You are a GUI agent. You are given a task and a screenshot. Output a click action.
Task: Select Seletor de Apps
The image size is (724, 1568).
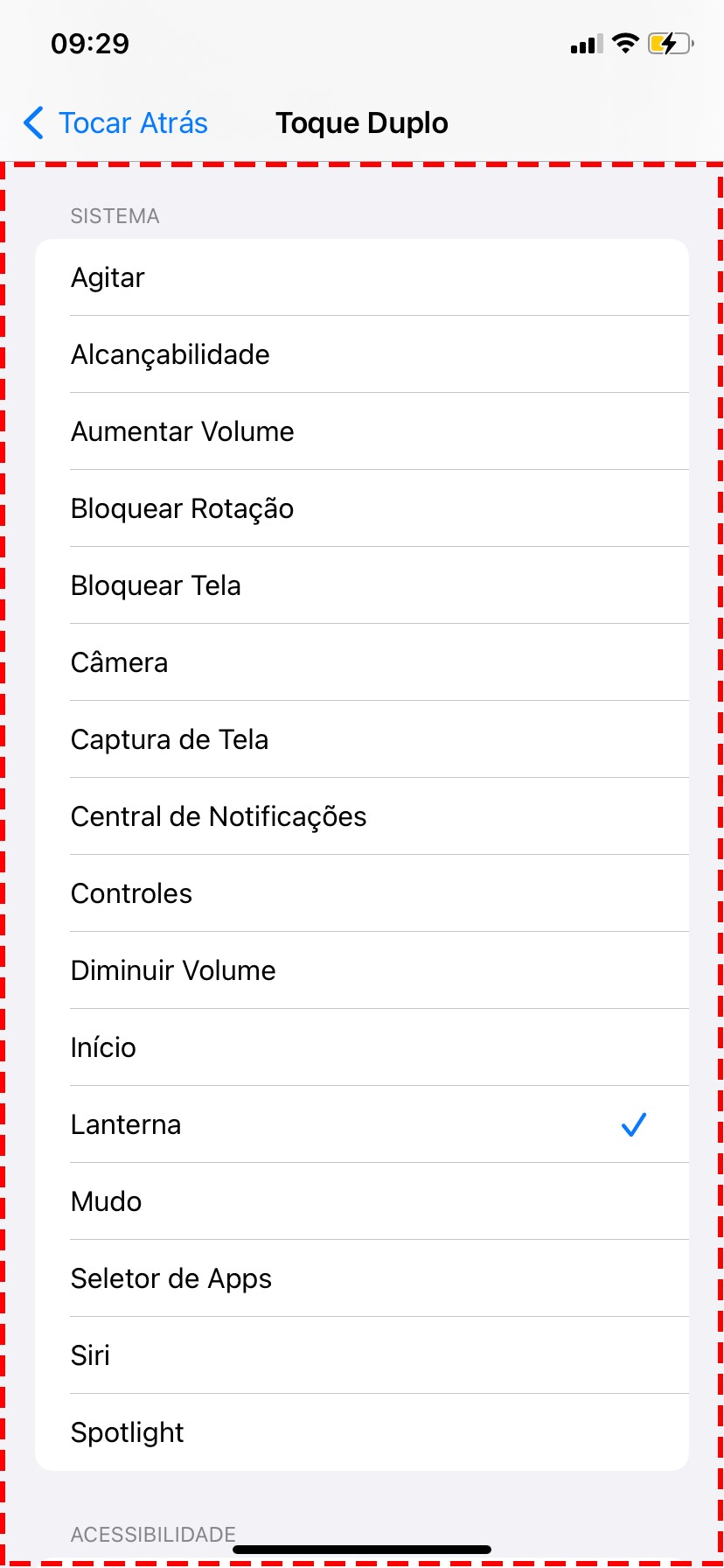pyautogui.click(x=362, y=1278)
